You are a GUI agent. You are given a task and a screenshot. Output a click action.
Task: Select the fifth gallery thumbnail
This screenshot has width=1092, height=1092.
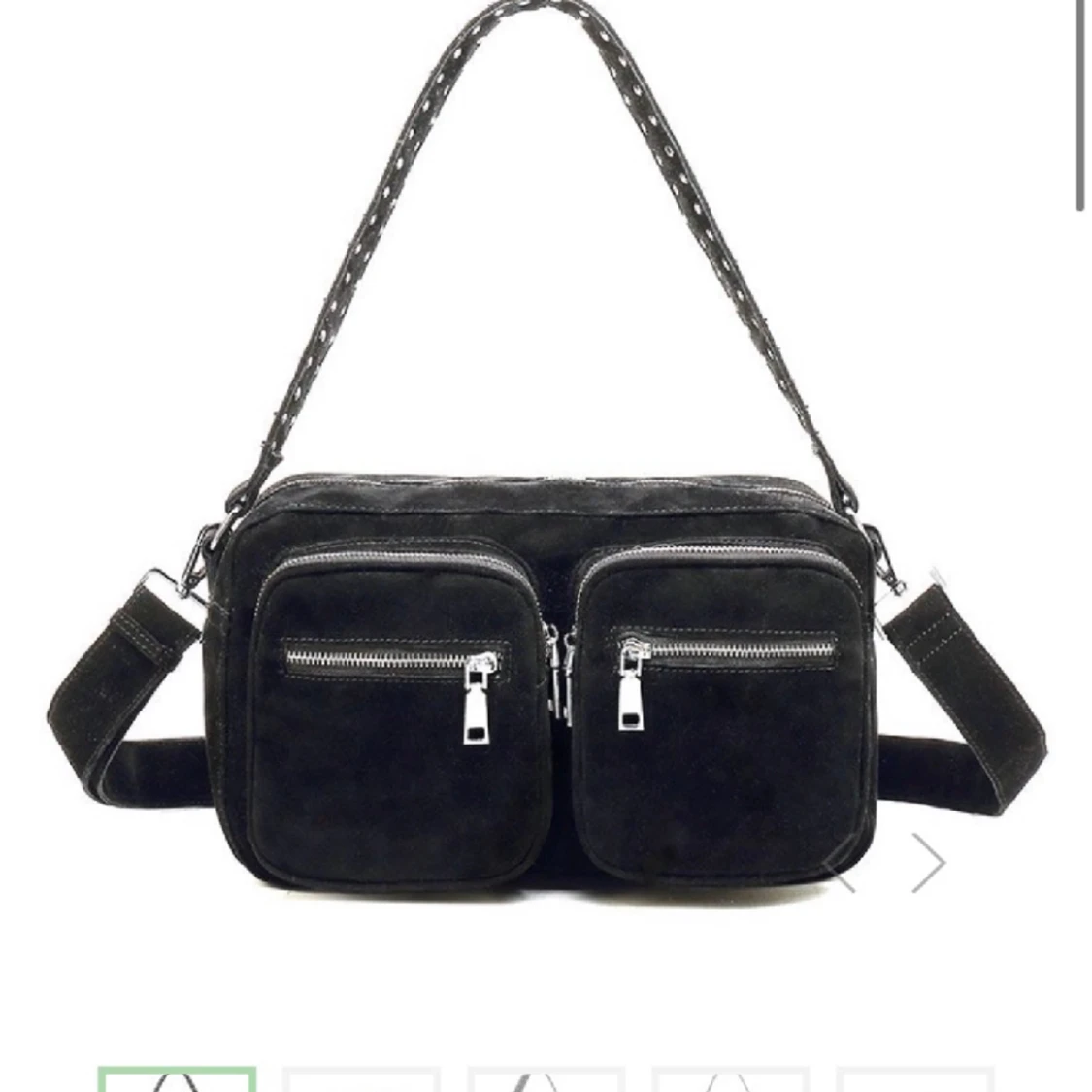point(914,1078)
